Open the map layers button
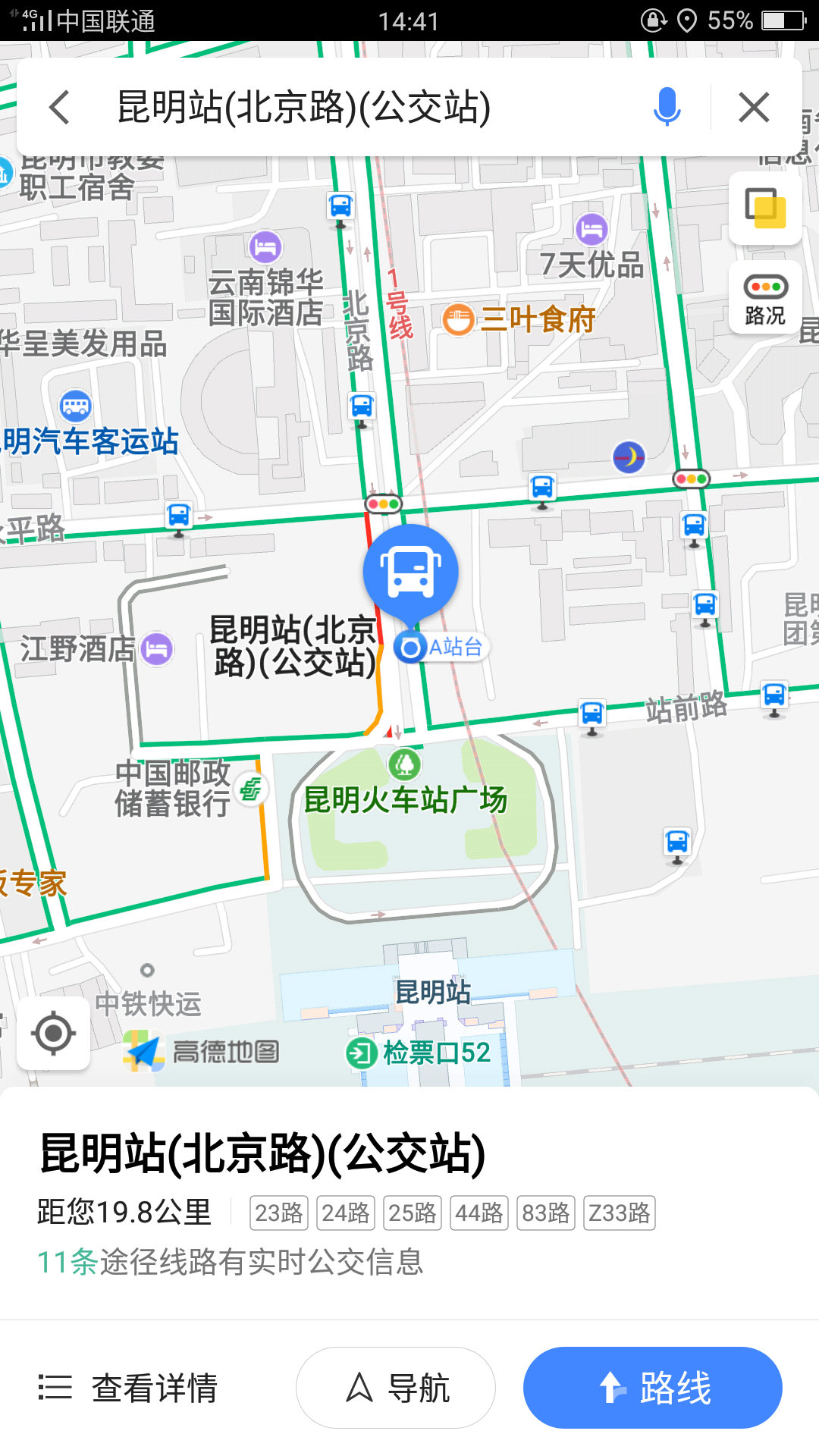The width and height of the screenshot is (819, 1456). click(x=765, y=208)
